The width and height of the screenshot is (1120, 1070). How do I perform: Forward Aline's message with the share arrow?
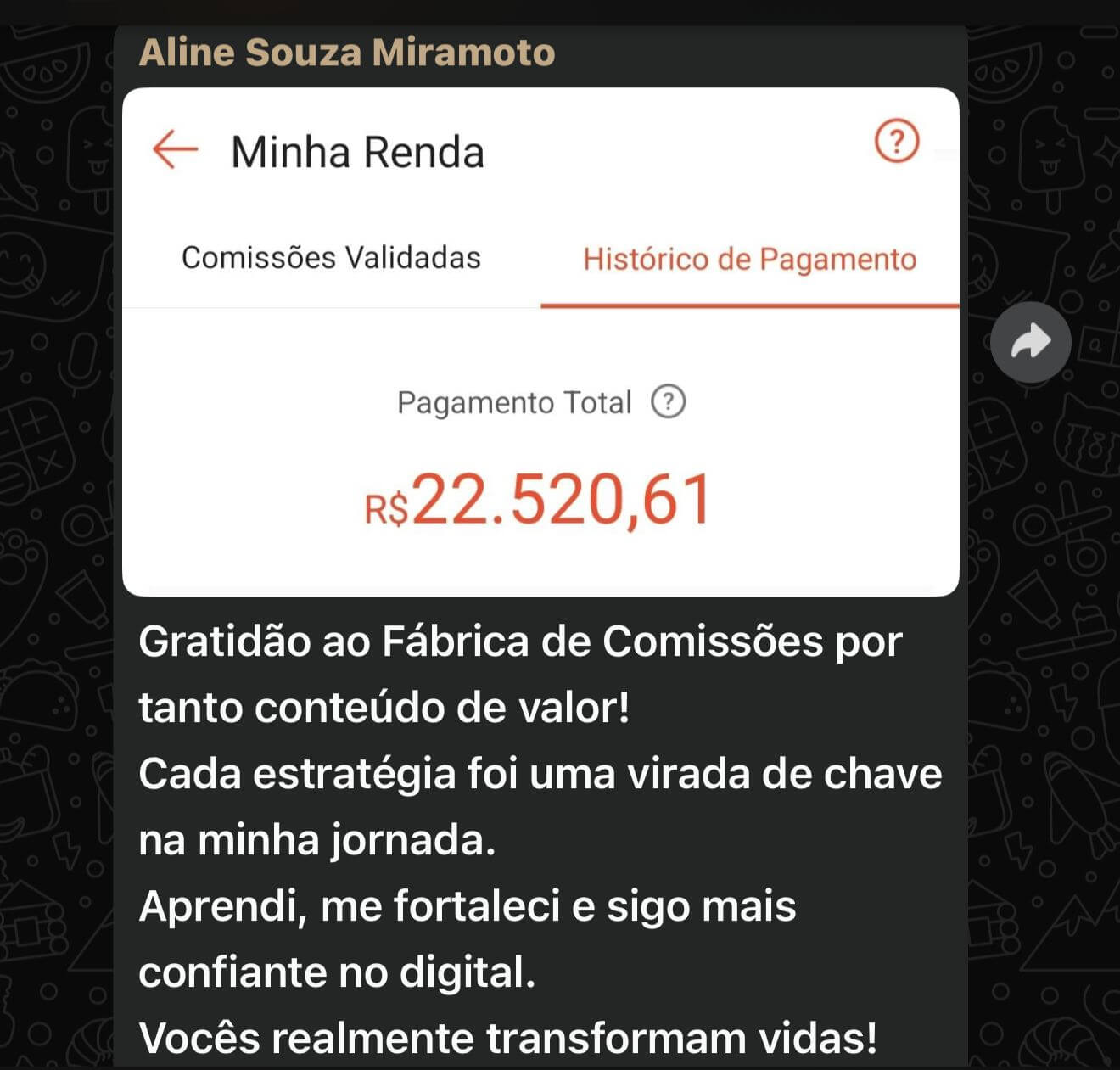point(1030,343)
